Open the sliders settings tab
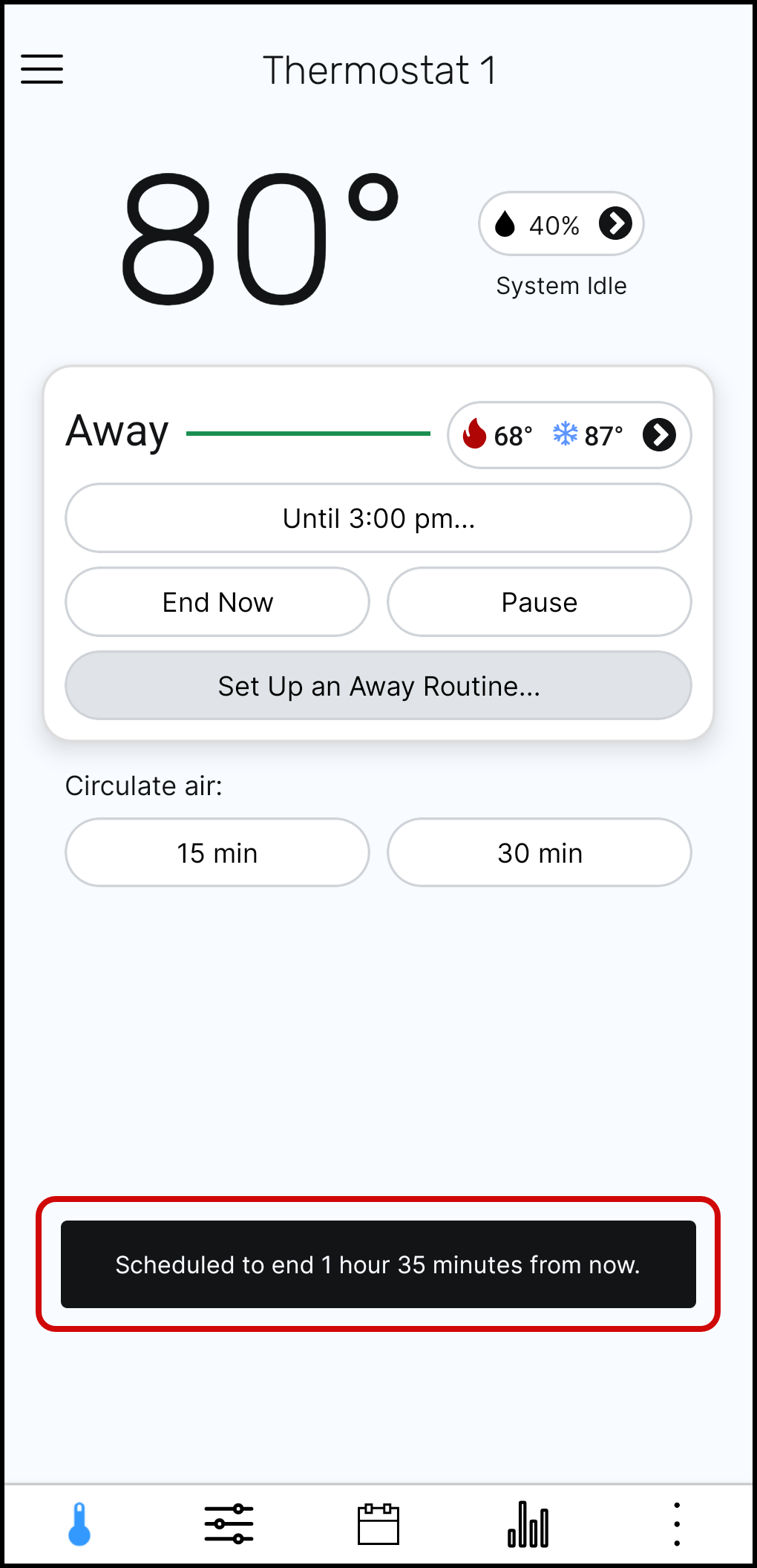Viewport: 757px width, 1568px height. [x=229, y=1524]
